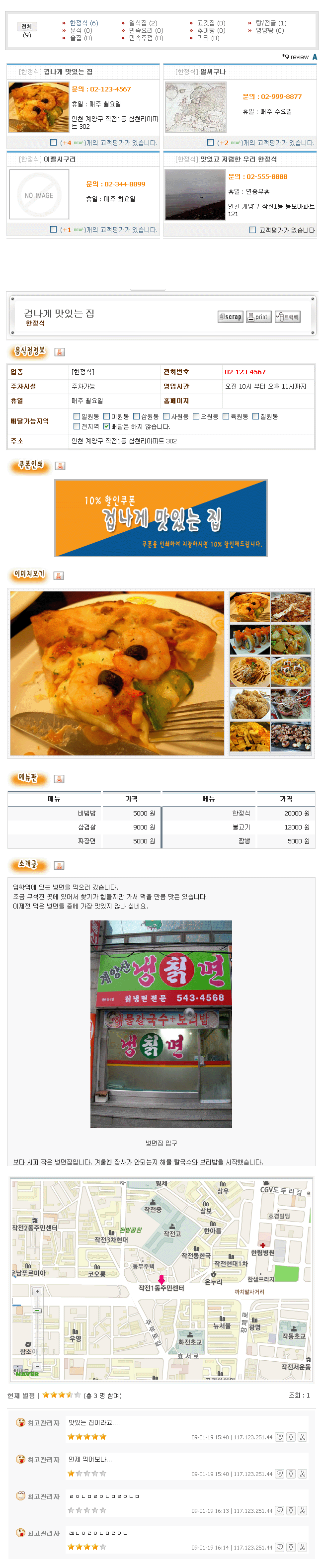Print this restaurant page
323x1568 pixels.
click(258, 317)
